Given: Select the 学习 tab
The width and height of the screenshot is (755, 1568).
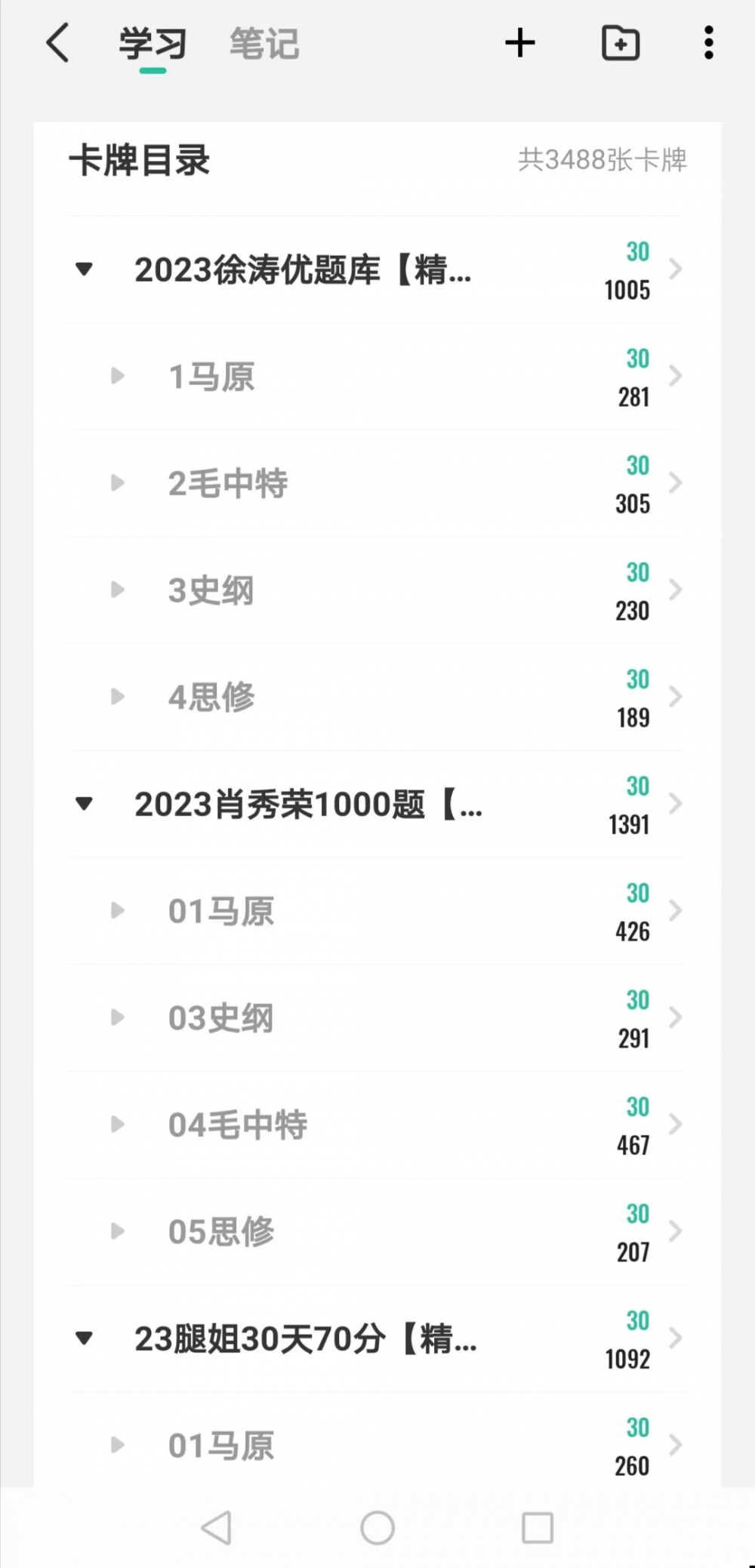Looking at the screenshot, I should click(153, 43).
